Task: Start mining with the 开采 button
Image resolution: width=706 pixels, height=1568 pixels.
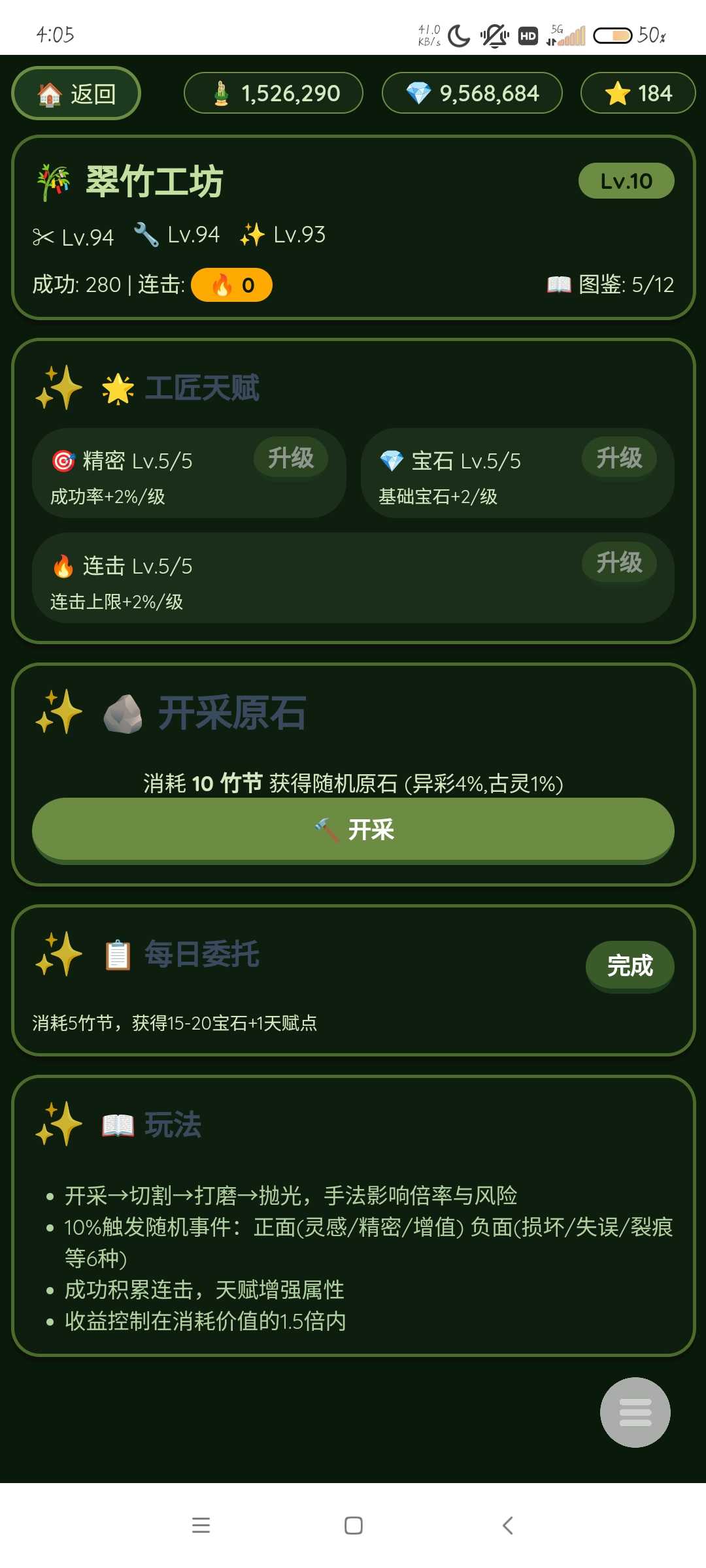Action: pyautogui.click(x=353, y=830)
